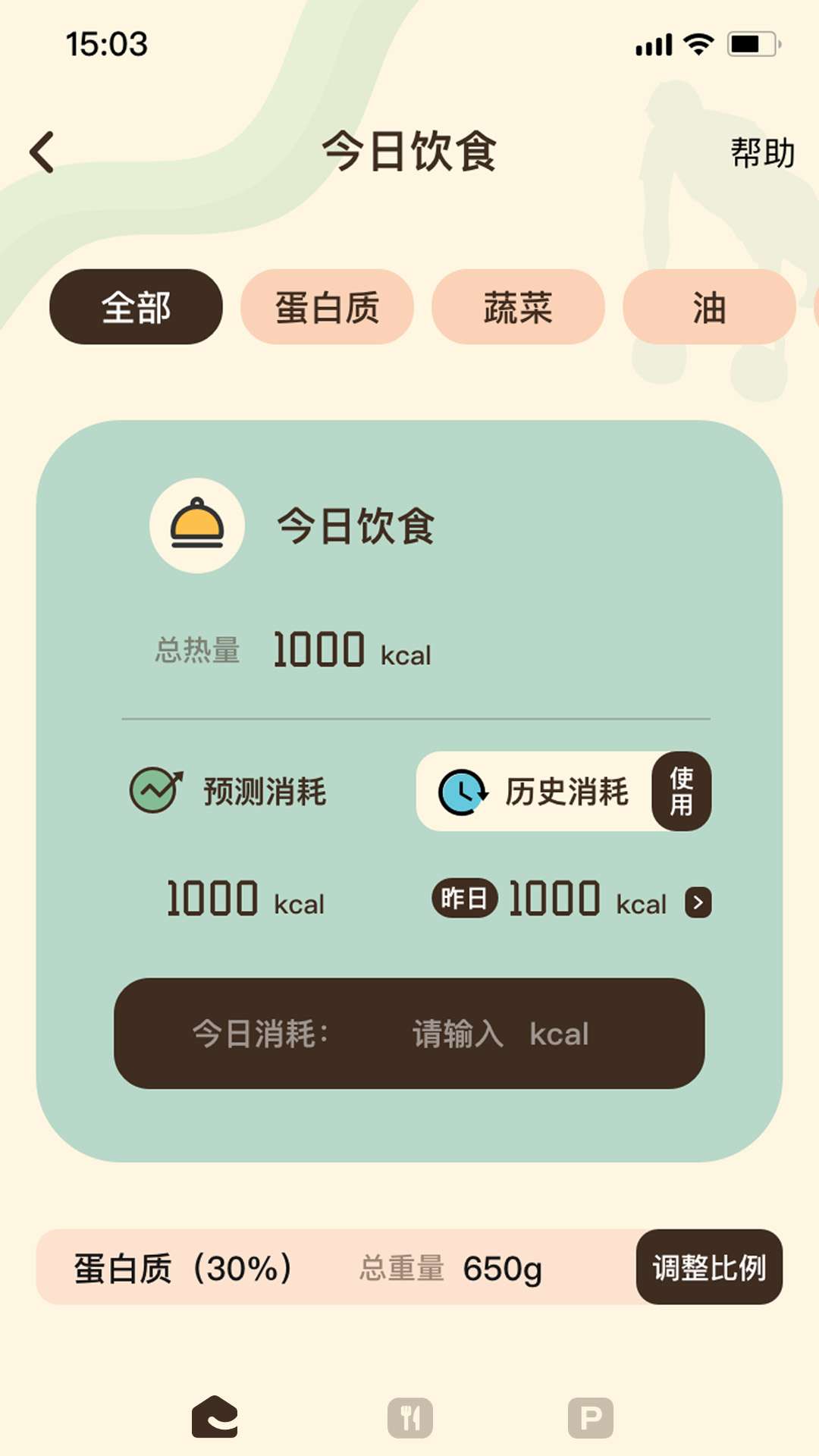Select the 全部 filter chip
This screenshot has width=819, height=1456.
pos(136,307)
